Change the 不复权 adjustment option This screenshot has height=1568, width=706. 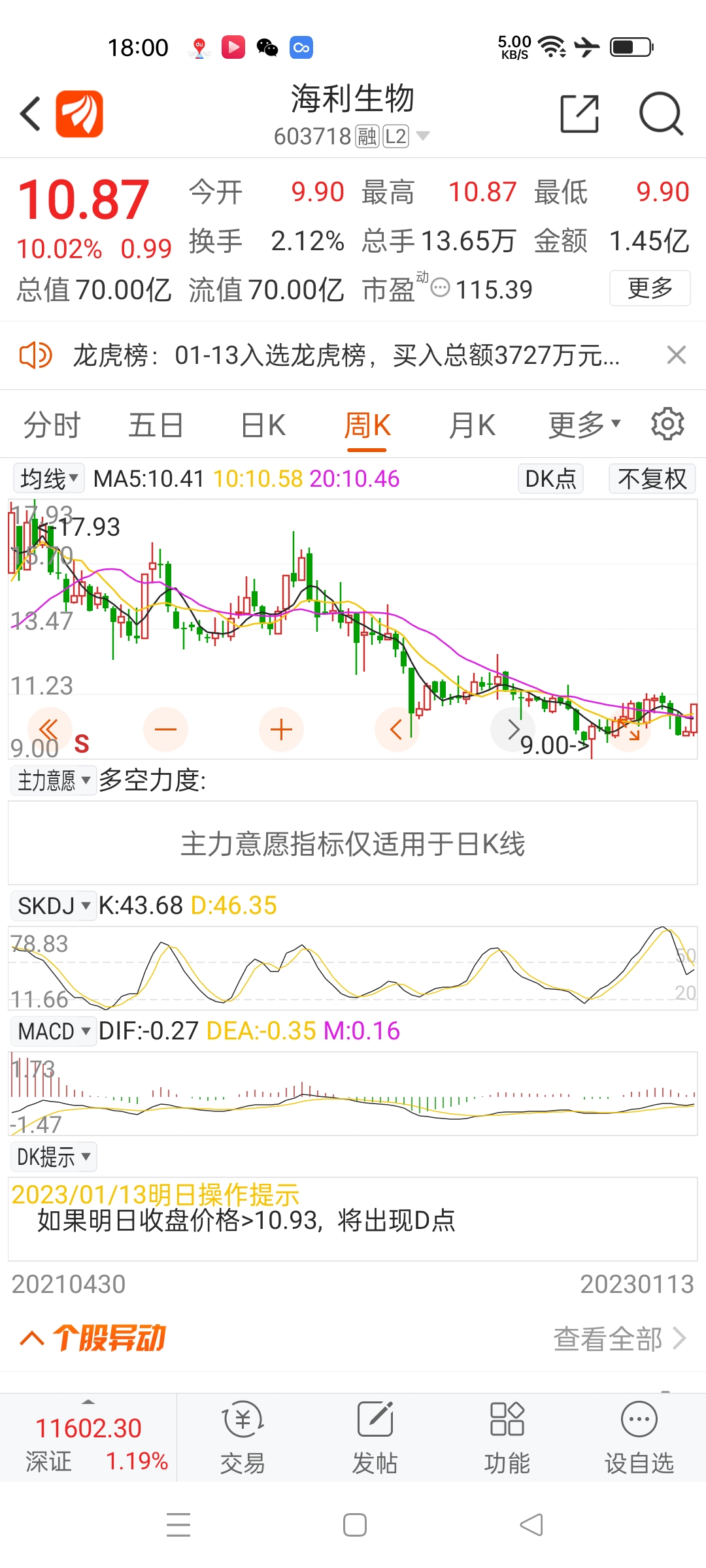[x=652, y=479]
